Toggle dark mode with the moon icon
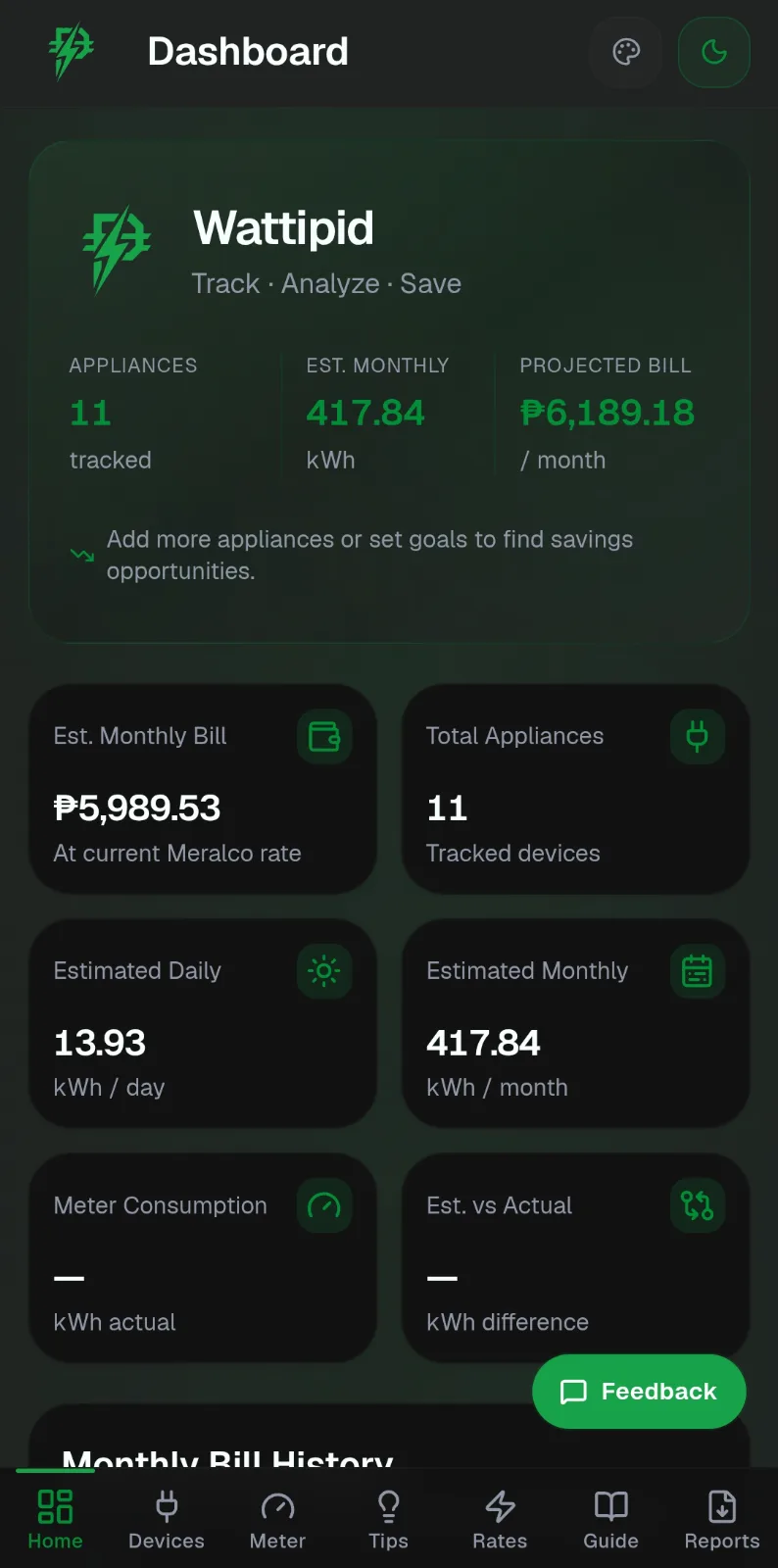This screenshot has height=1568, width=778. tap(714, 52)
